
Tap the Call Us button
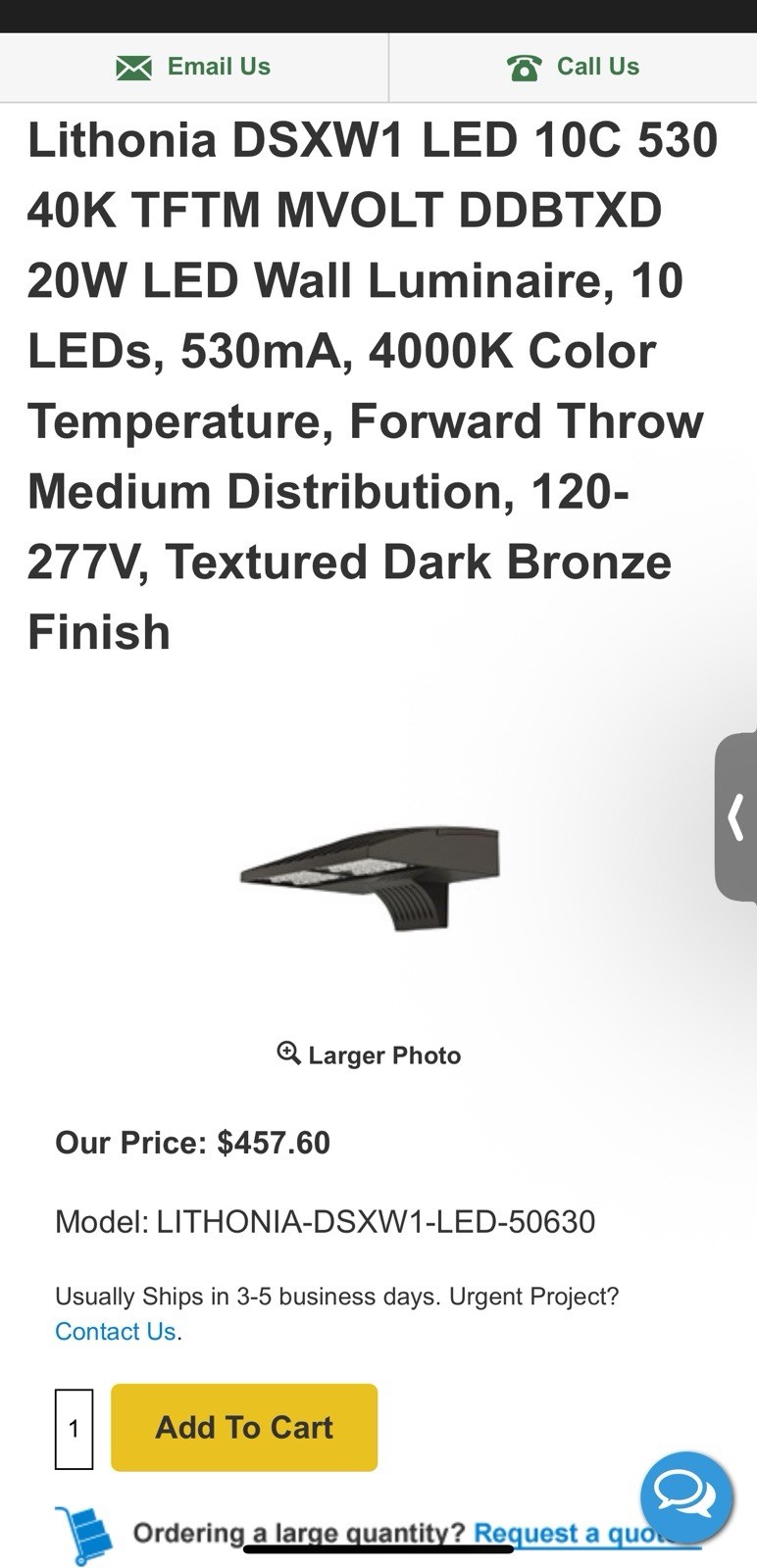tap(573, 67)
